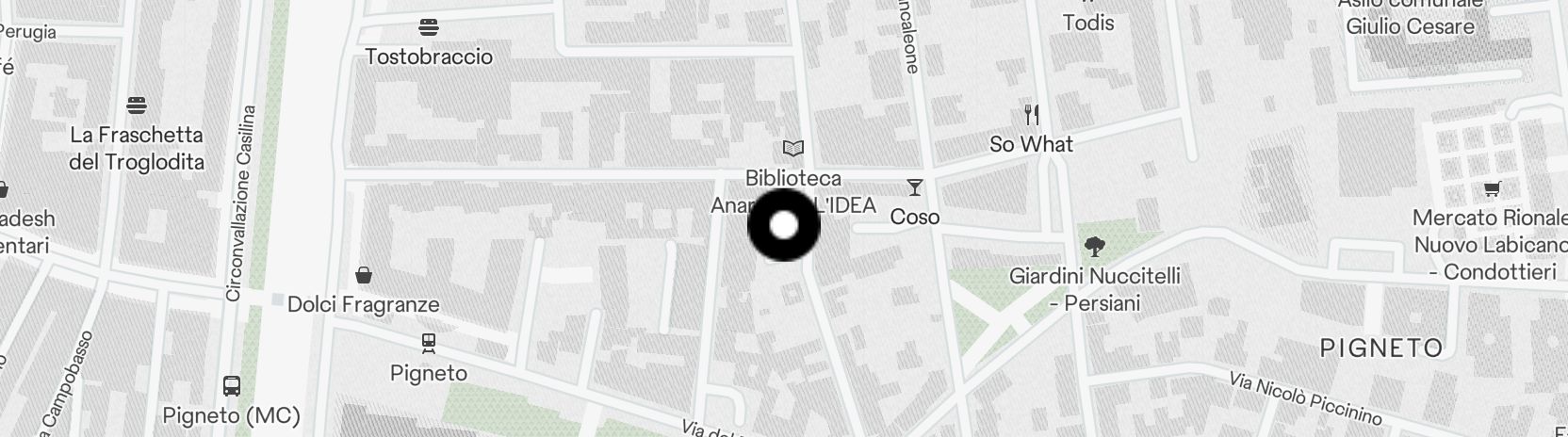Viewport: 1568px width, 437px height.
Task: Select the Coso bar on the map
Action: click(914, 188)
